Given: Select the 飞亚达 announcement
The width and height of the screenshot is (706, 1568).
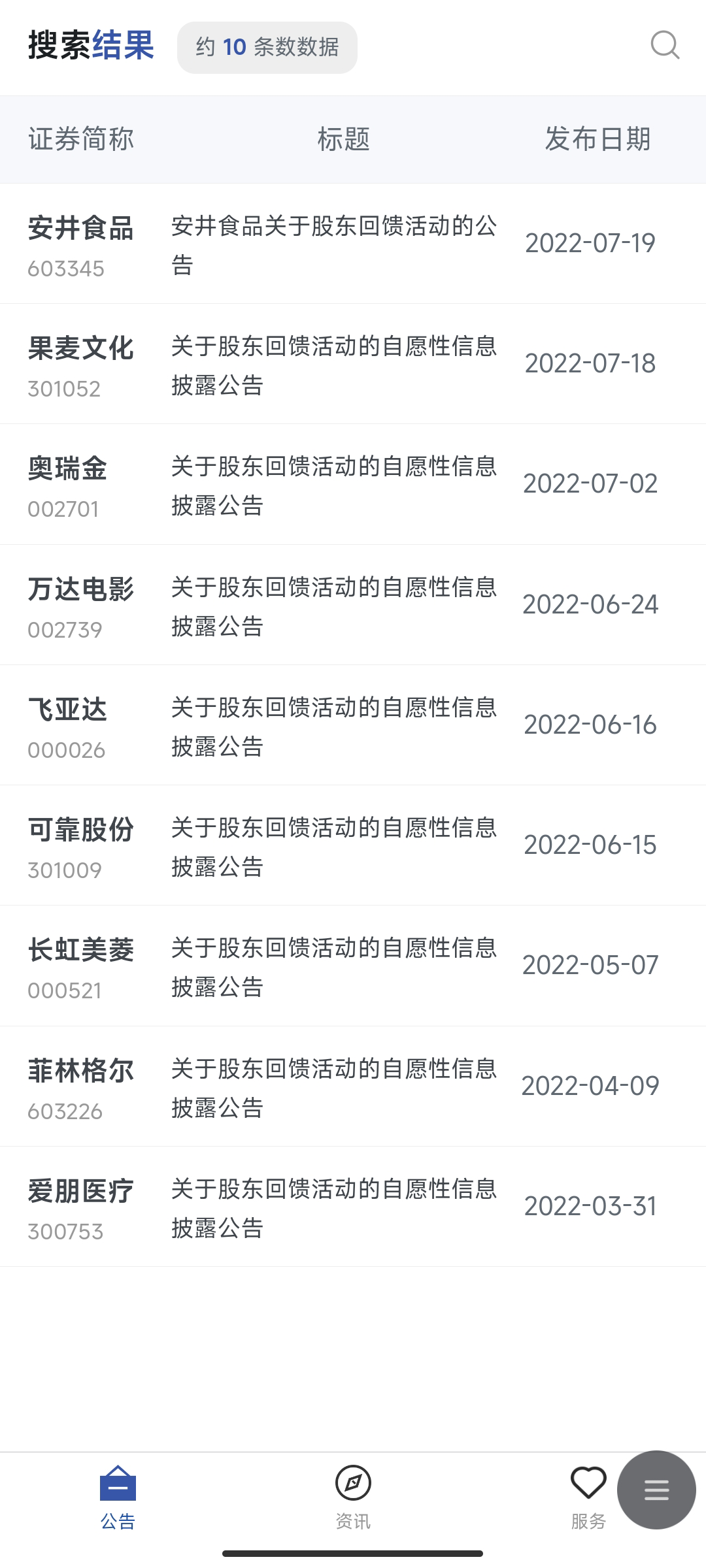Looking at the screenshot, I should point(333,726).
